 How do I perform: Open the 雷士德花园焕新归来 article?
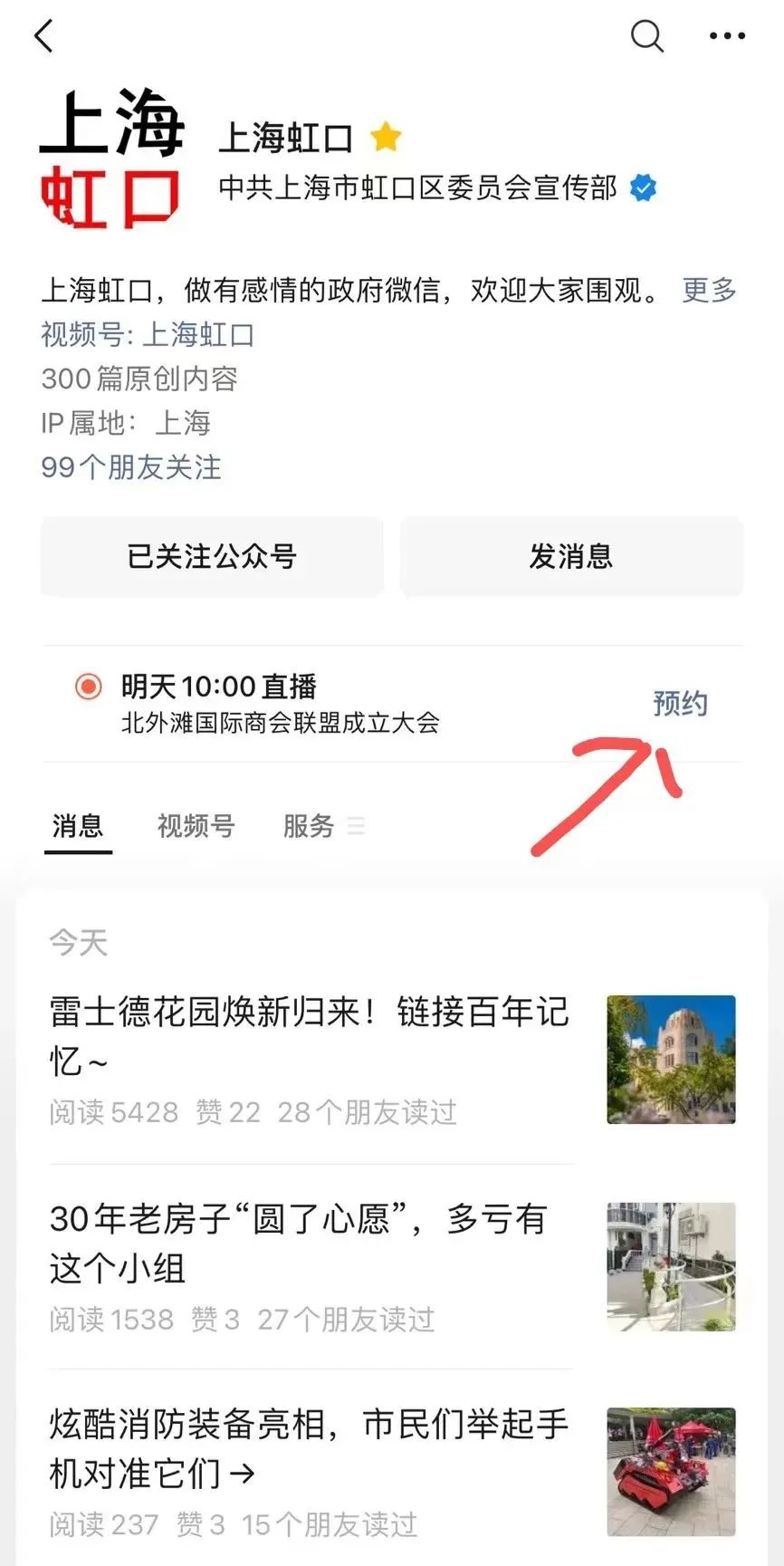(x=309, y=1035)
